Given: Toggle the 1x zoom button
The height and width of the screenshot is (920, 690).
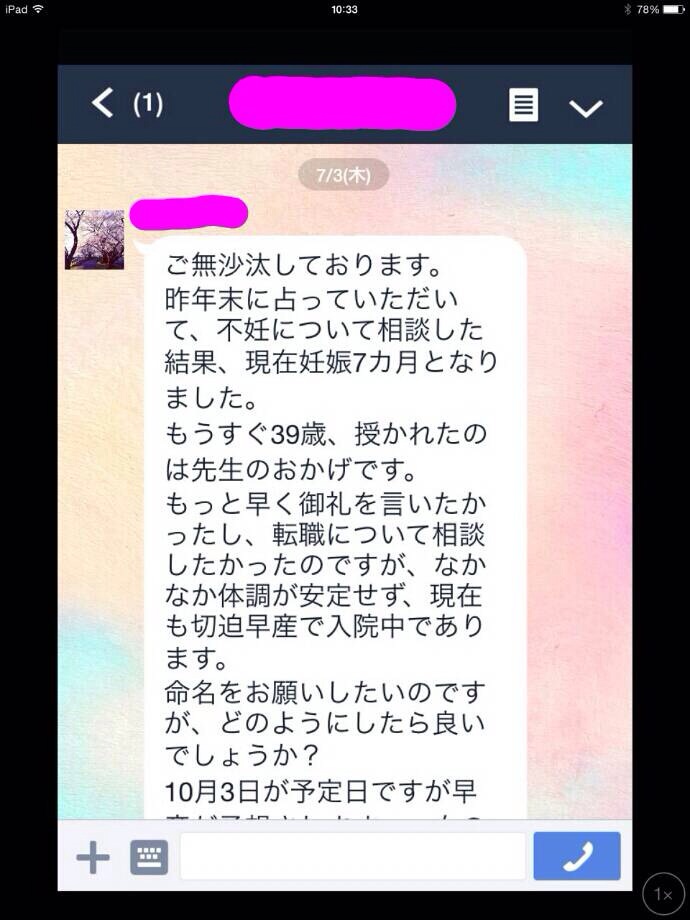Looking at the screenshot, I should [663, 893].
